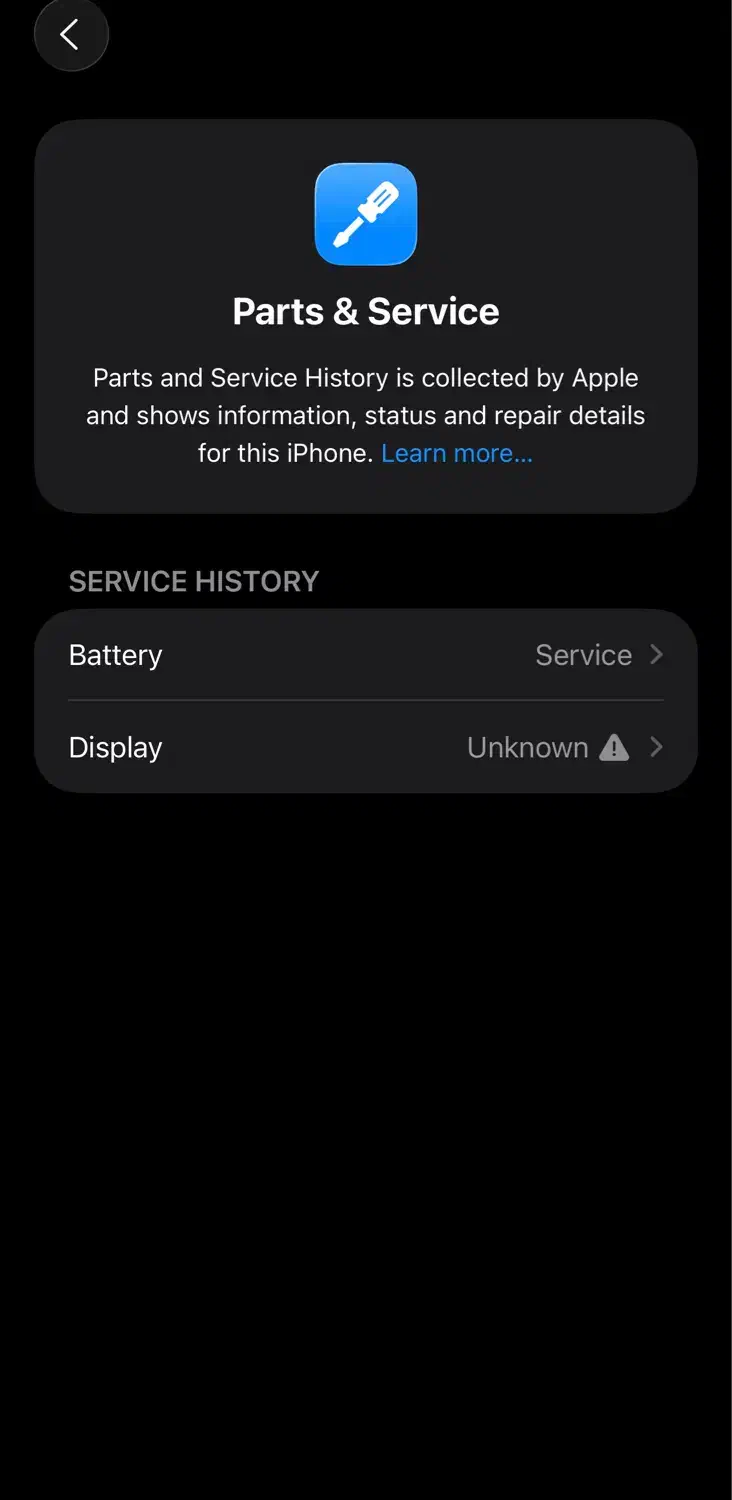Viewport: 732px width, 1500px height.
Task: Tap the warning triangle beside Unknown display status
Action: [x=615, y=746]
